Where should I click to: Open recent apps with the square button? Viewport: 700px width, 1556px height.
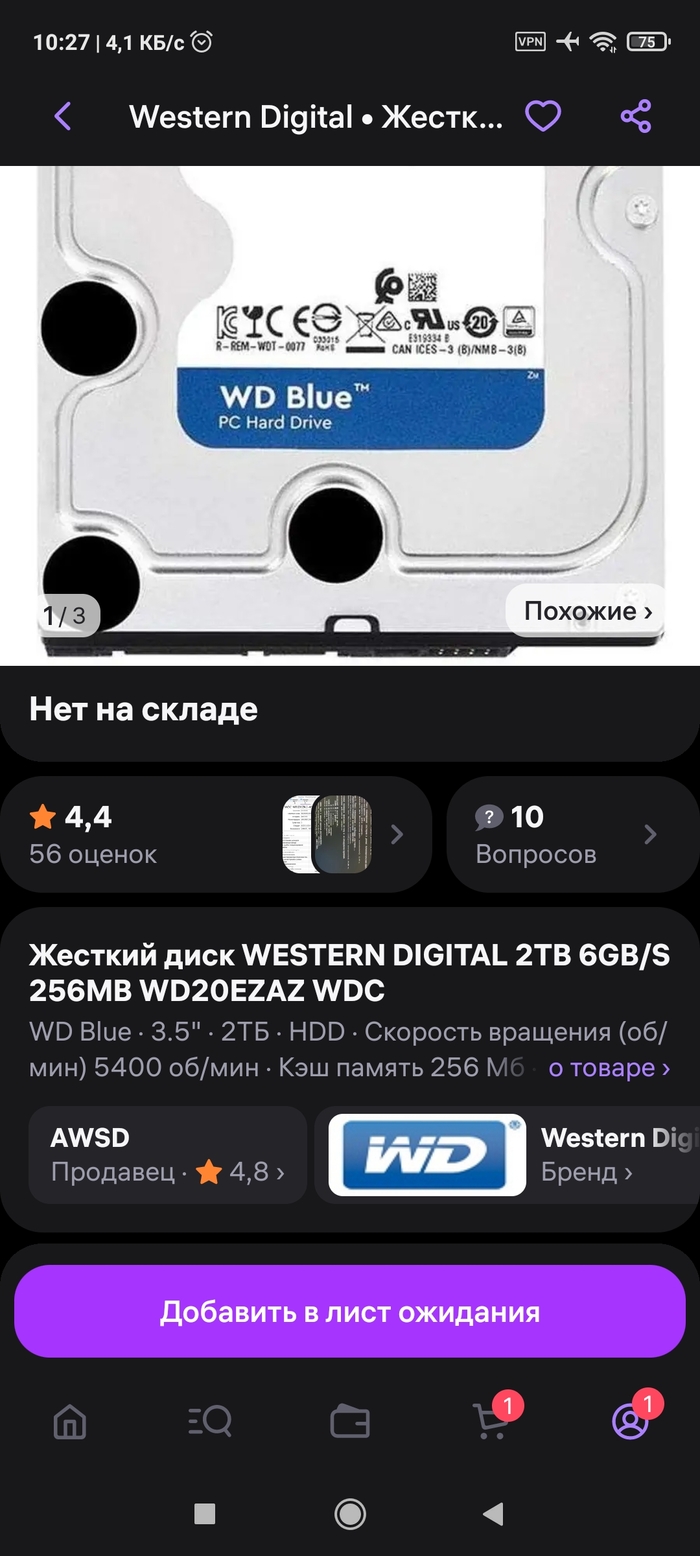205,1514
